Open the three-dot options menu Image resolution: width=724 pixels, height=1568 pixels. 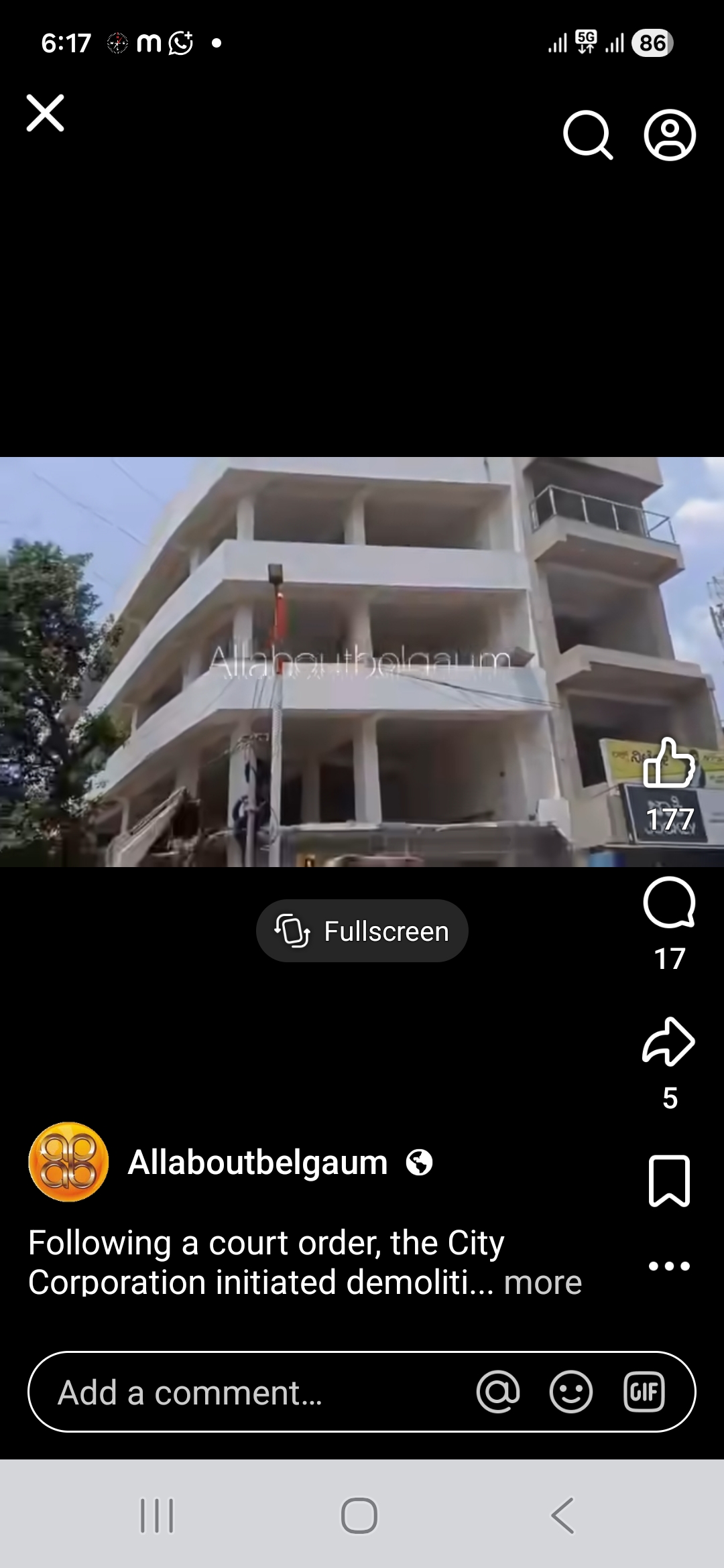(669, 1266)
